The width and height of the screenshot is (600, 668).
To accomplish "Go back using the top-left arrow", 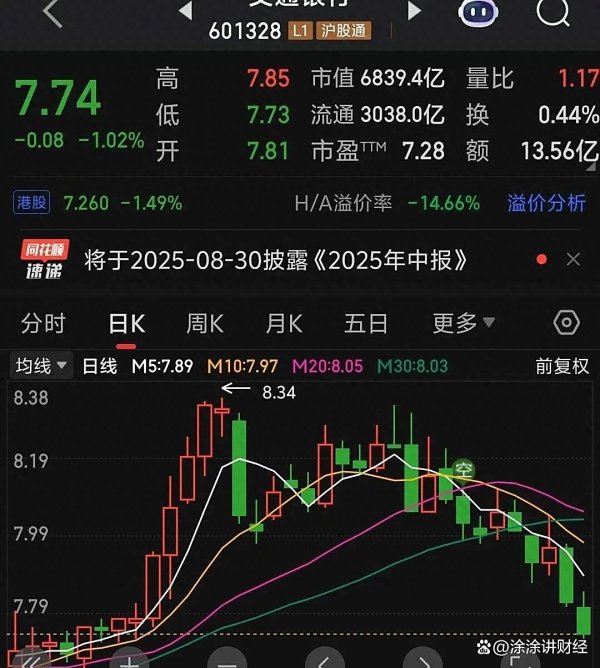I will point(52,13).
